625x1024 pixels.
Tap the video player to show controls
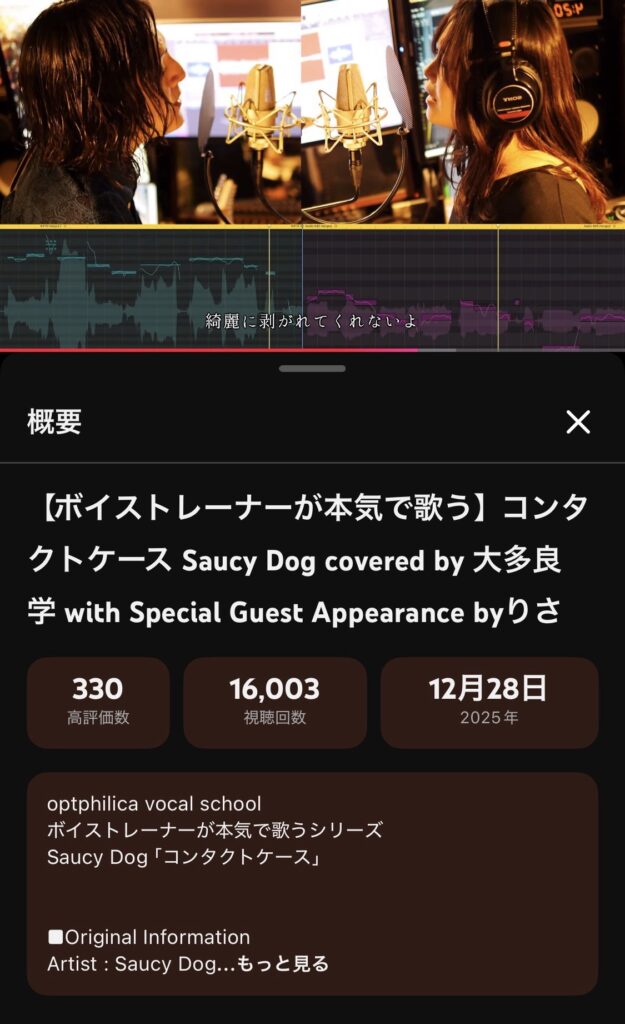click(x=312, y=150)
